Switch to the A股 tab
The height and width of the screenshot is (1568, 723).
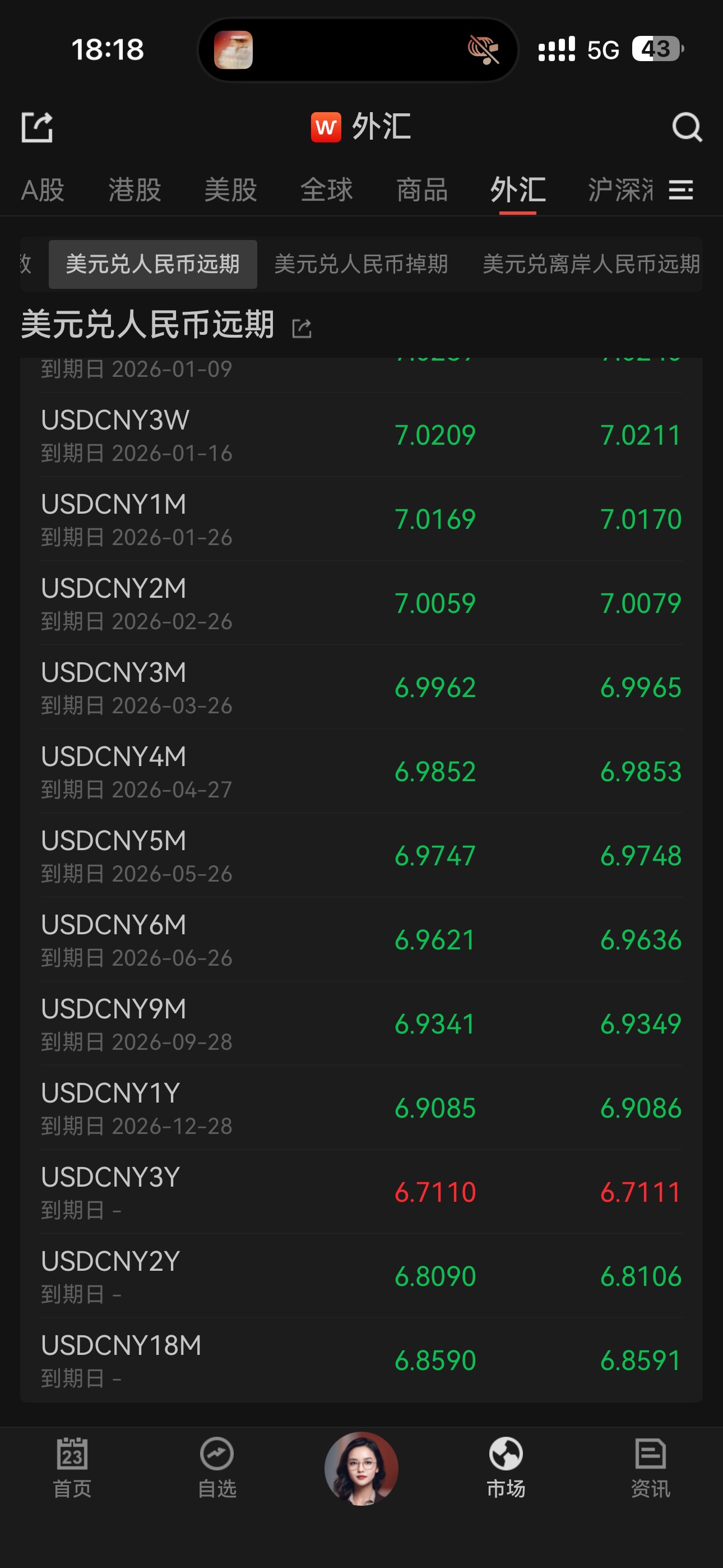[43, 190]
